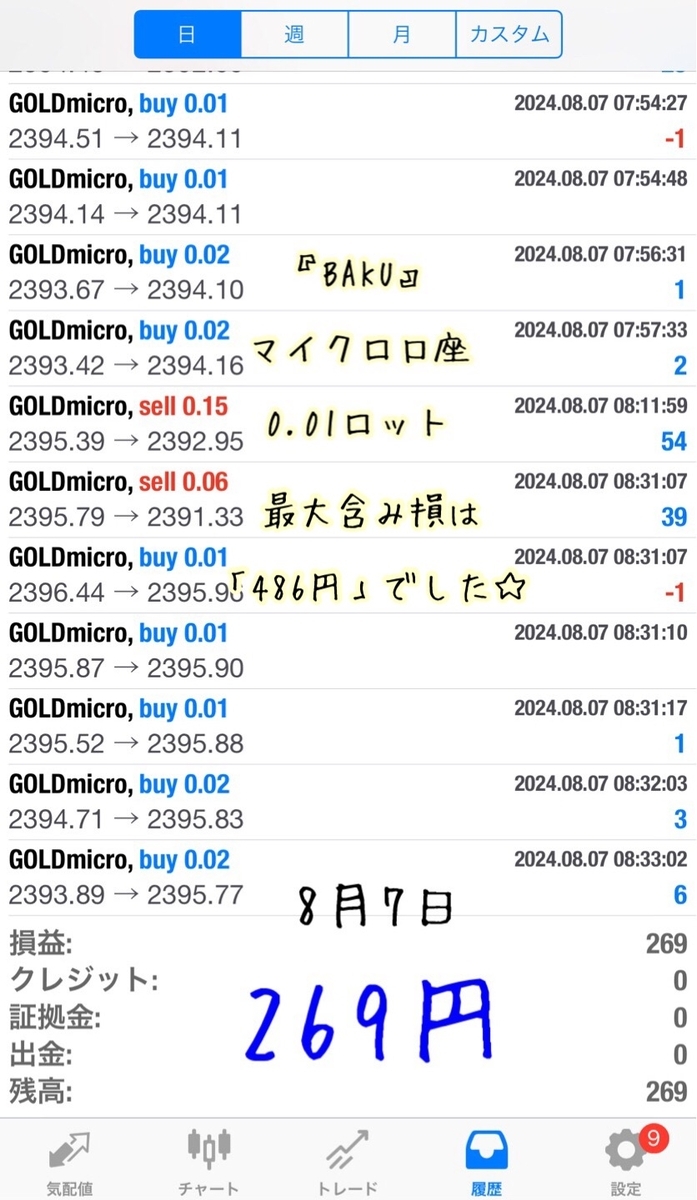Open the buy 0.02 trade at 08:33:02
697x1200 pixels.
348,877
